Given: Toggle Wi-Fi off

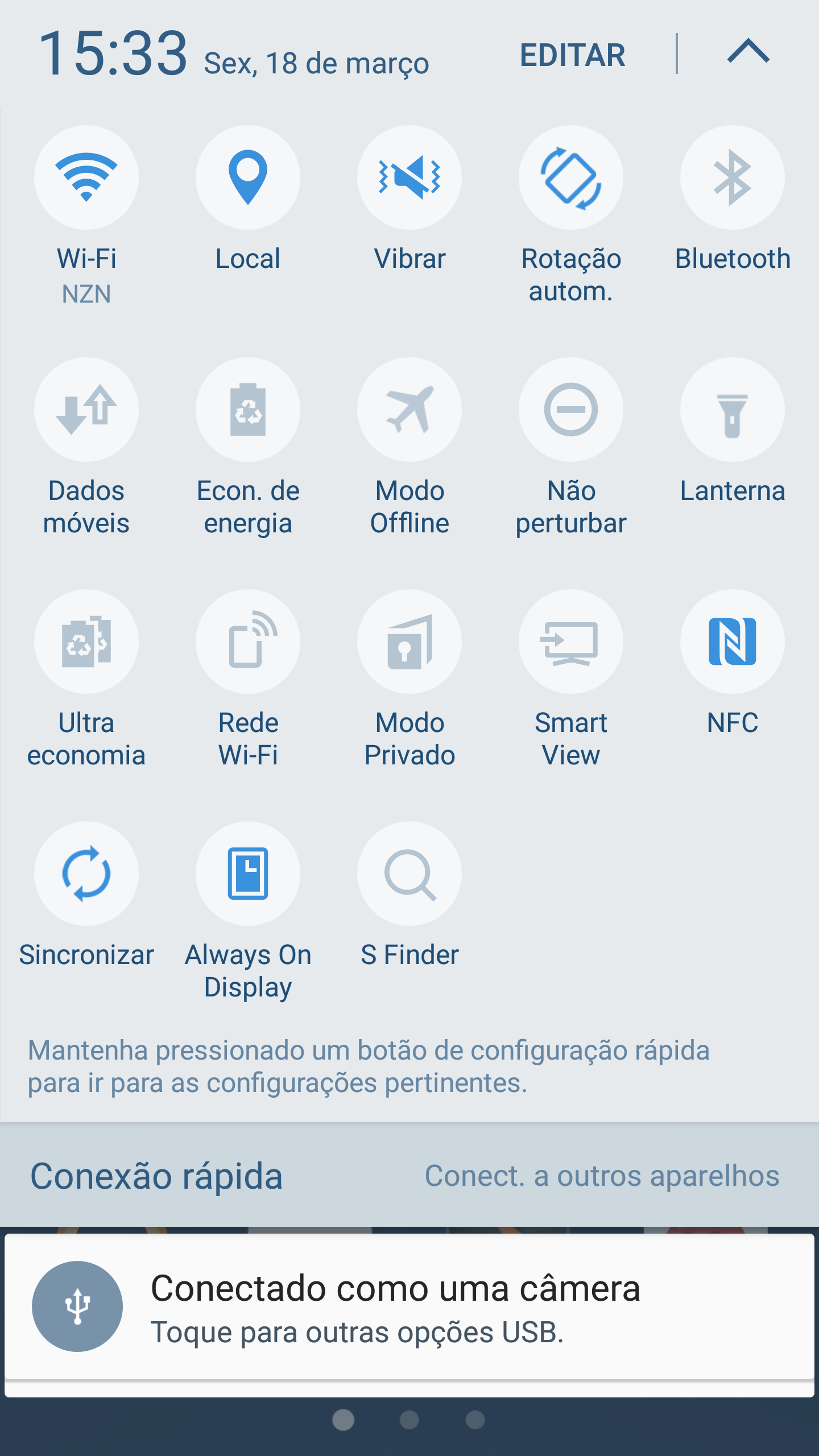Looking at the screenshot, I should coord(86,177).
